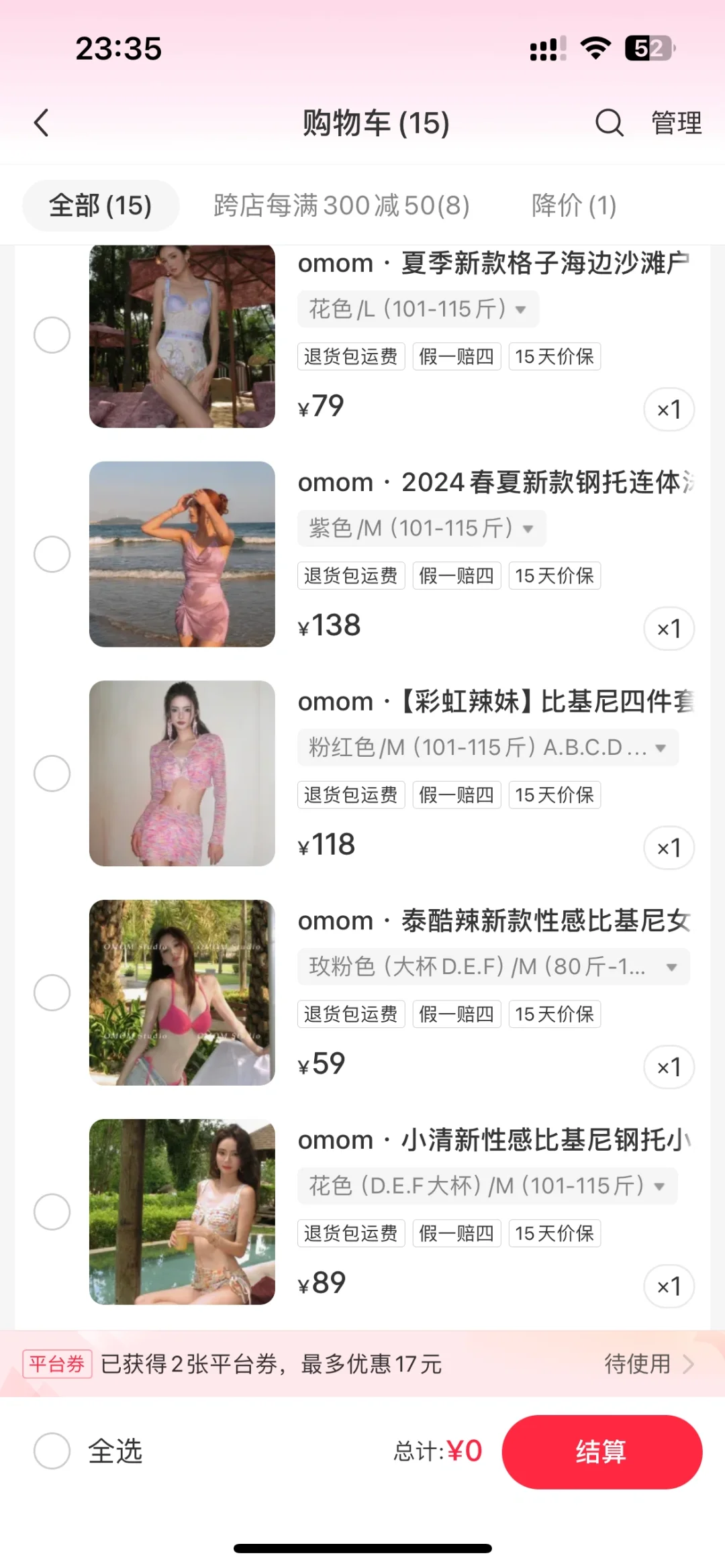Tap the red 结算 checkout button
The height and width of the screenshot is (1568, 725).
[x=601, y=1452]
